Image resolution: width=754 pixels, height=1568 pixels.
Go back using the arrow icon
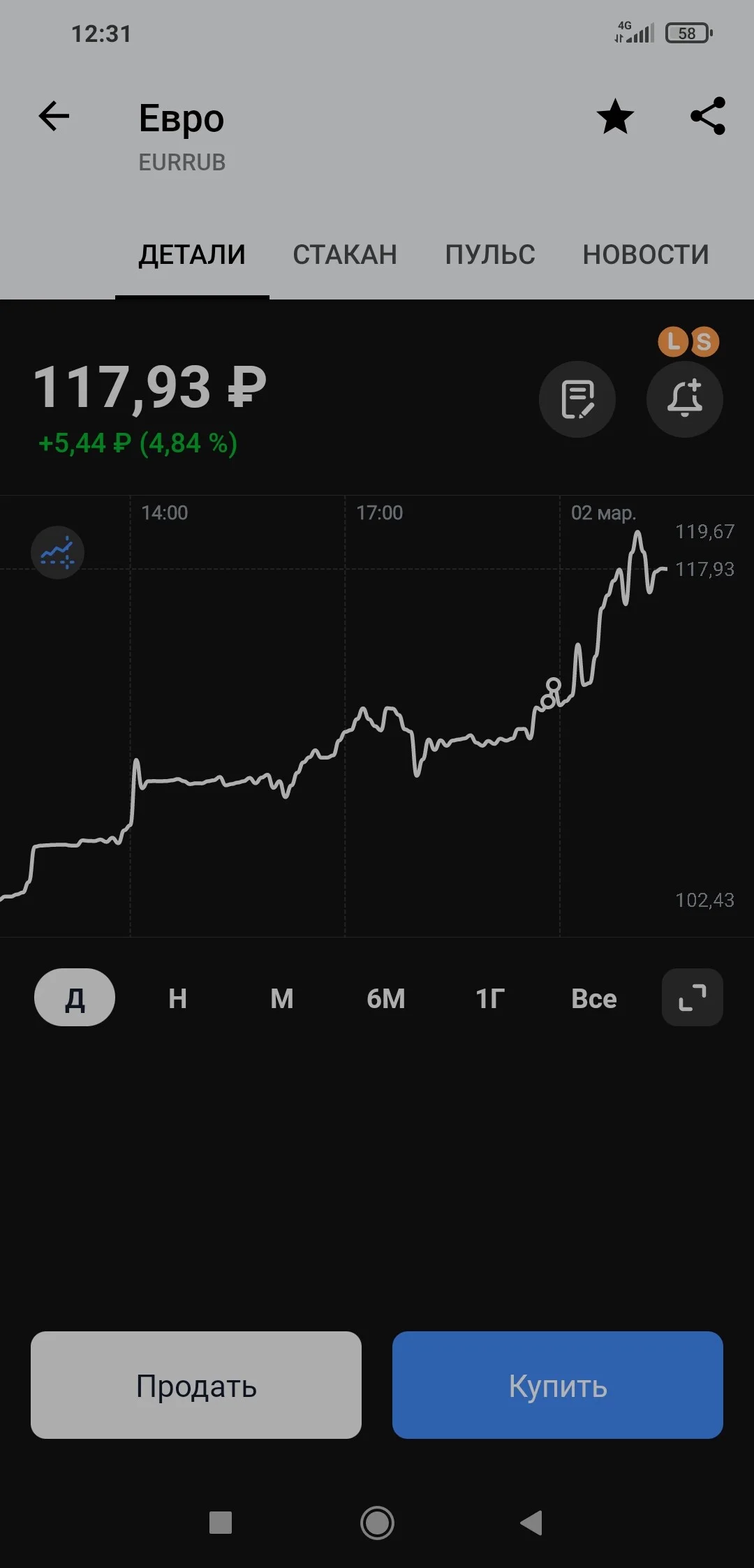pos(54,116)
